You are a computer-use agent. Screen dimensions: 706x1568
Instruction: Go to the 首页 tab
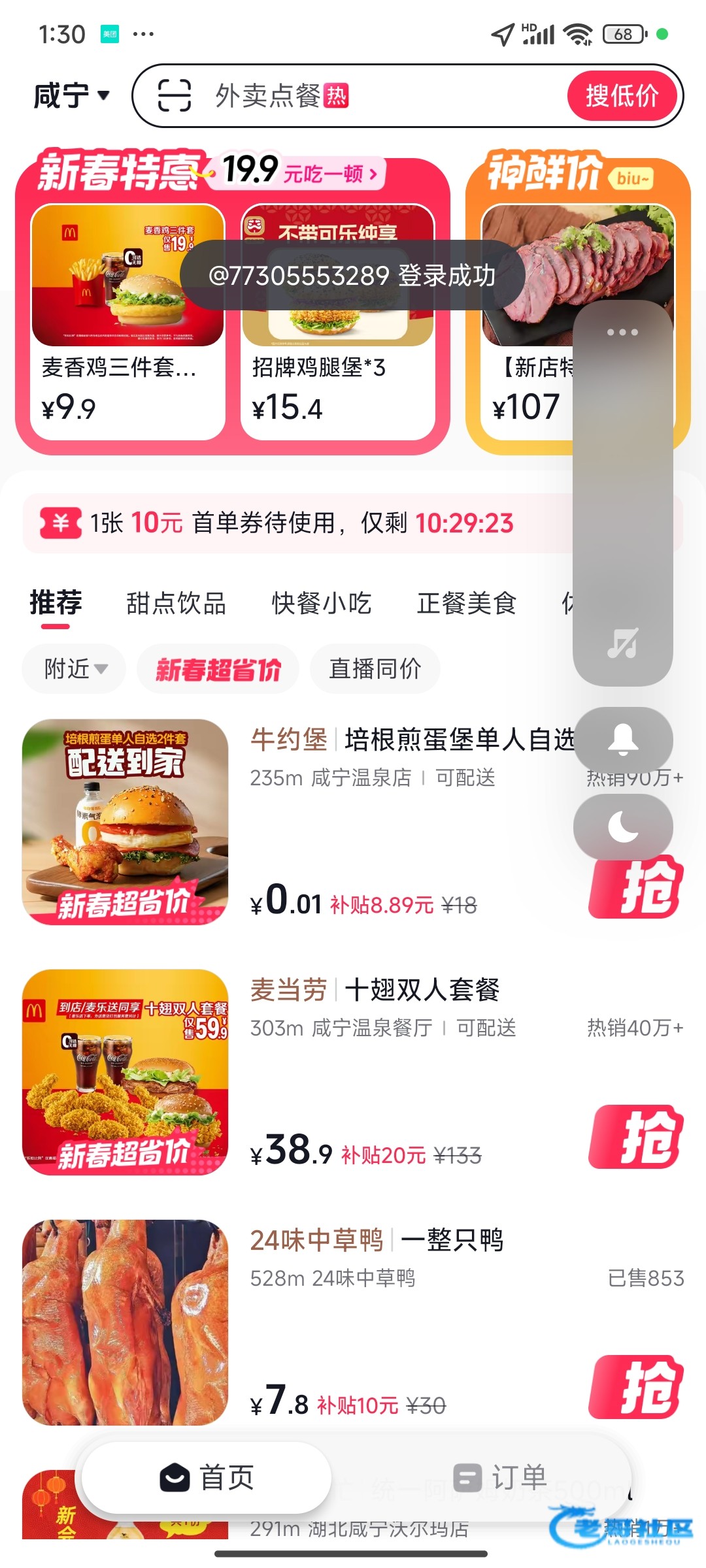[207, 1478]
